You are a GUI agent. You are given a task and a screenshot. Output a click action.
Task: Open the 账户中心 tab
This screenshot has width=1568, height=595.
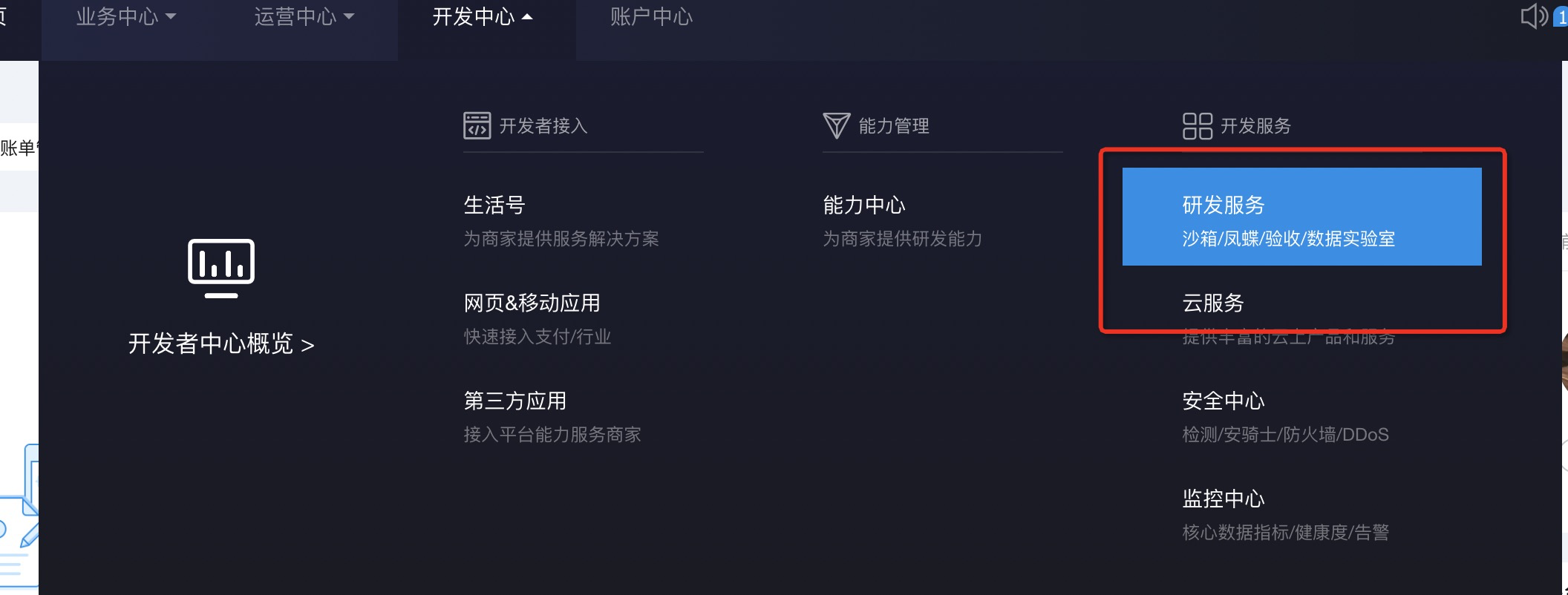(651, 16)
